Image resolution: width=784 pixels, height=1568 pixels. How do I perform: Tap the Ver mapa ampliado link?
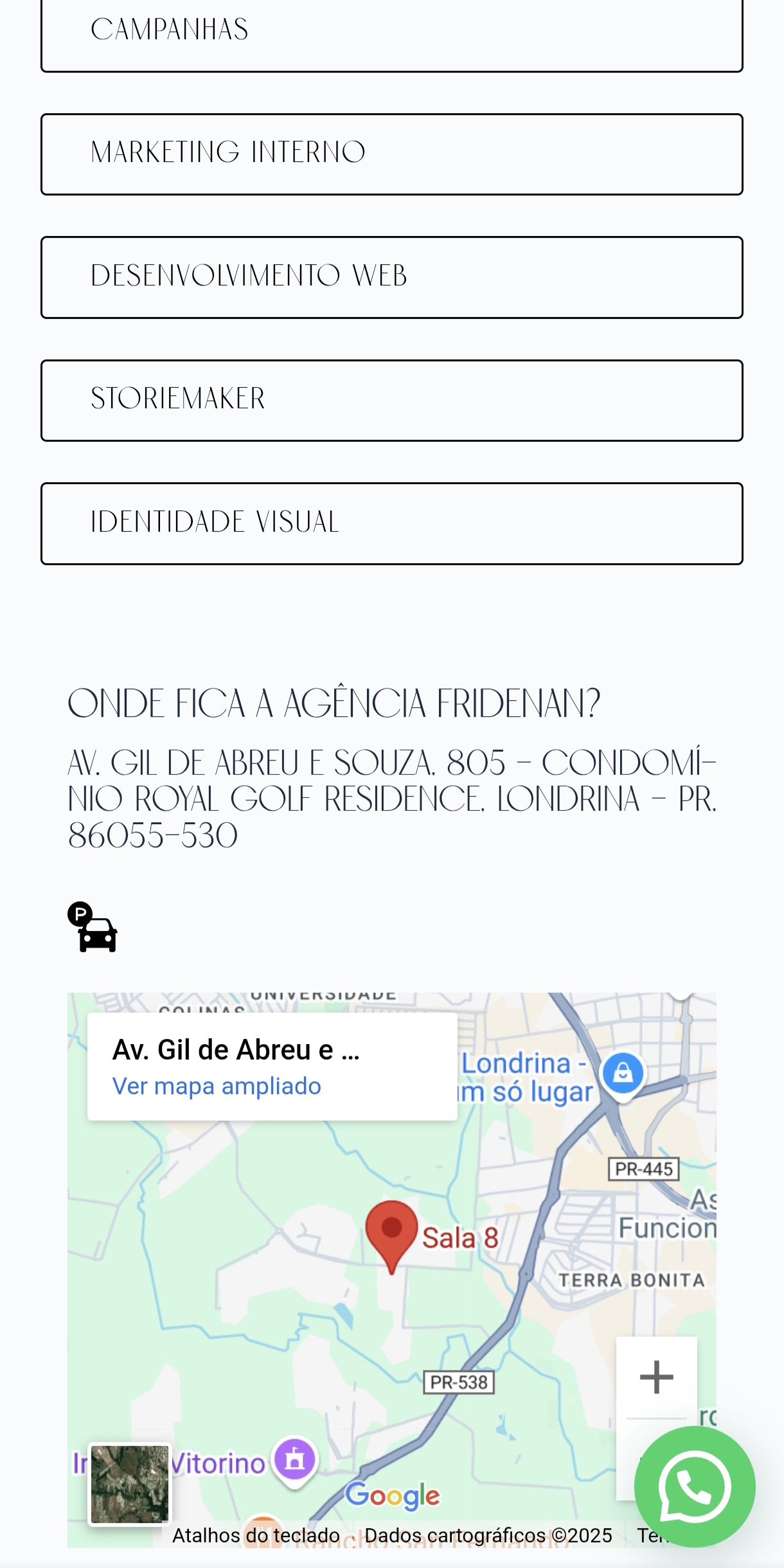pos(217,1086)
